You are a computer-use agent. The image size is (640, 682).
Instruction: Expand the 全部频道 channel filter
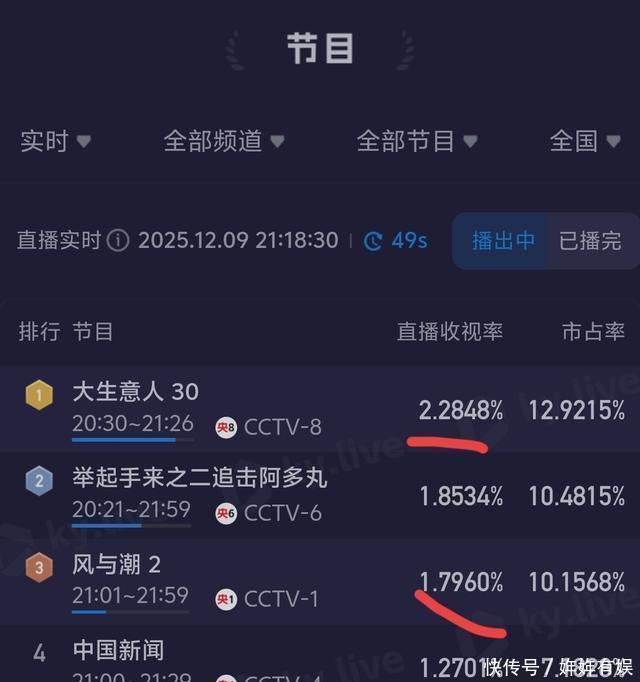pos(223,141)
